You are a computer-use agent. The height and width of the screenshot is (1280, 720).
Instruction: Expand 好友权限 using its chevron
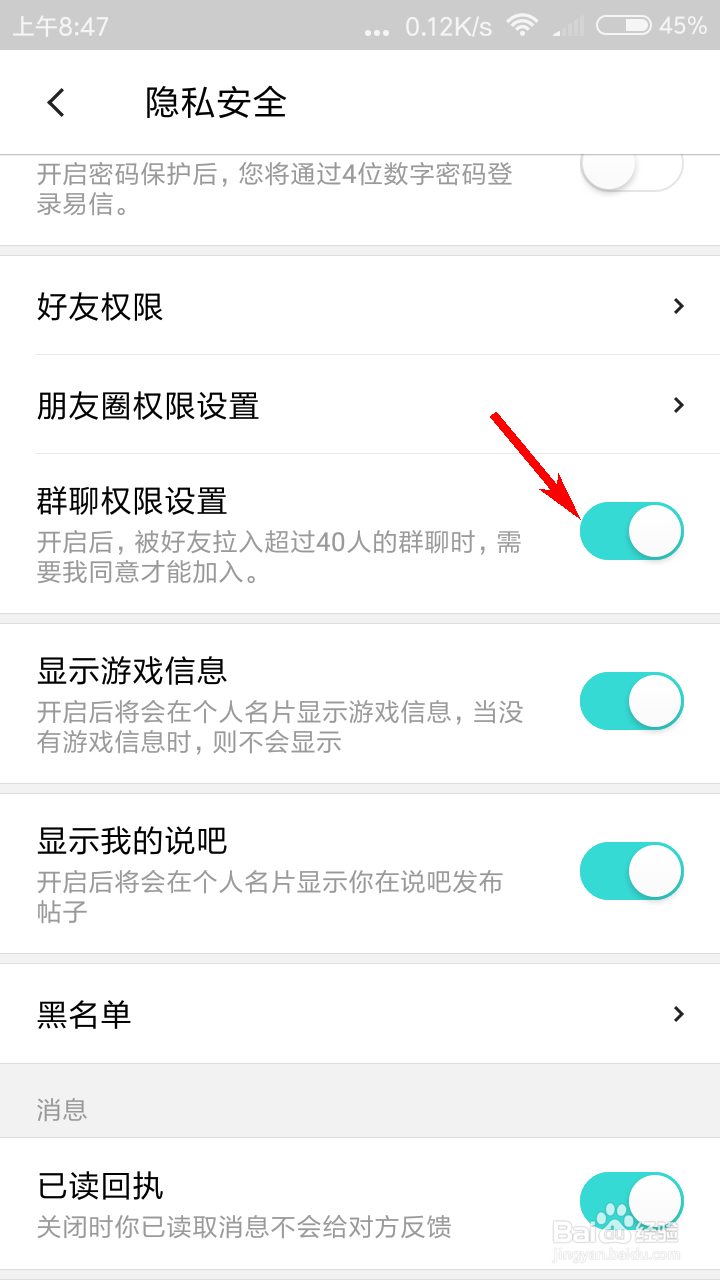tap(678, 306)
